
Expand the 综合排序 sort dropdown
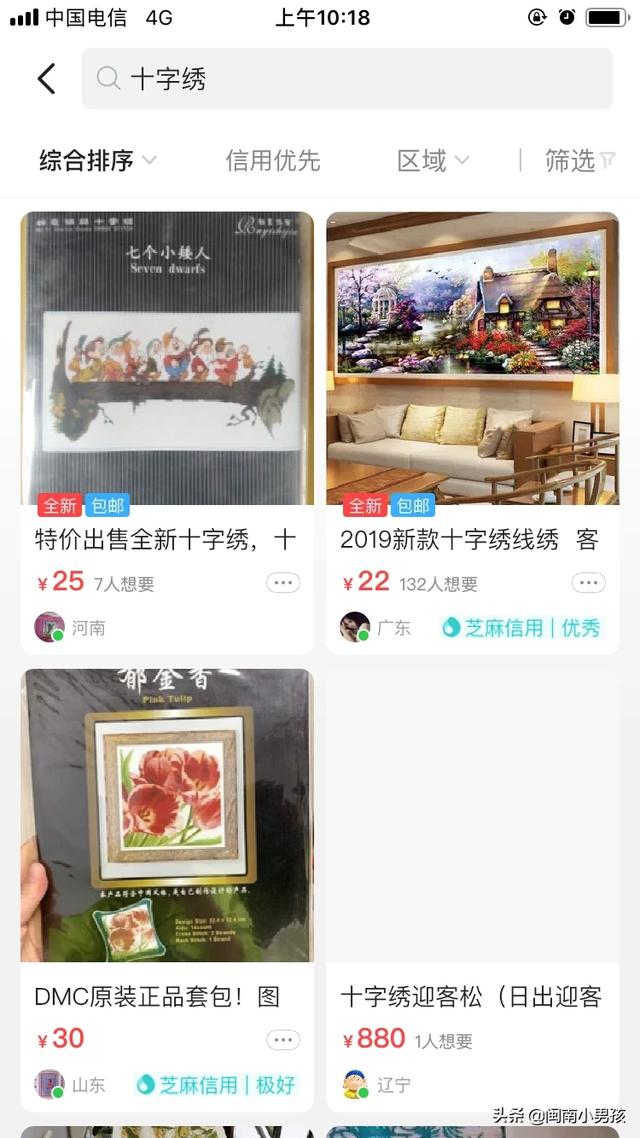pos(98,160)
